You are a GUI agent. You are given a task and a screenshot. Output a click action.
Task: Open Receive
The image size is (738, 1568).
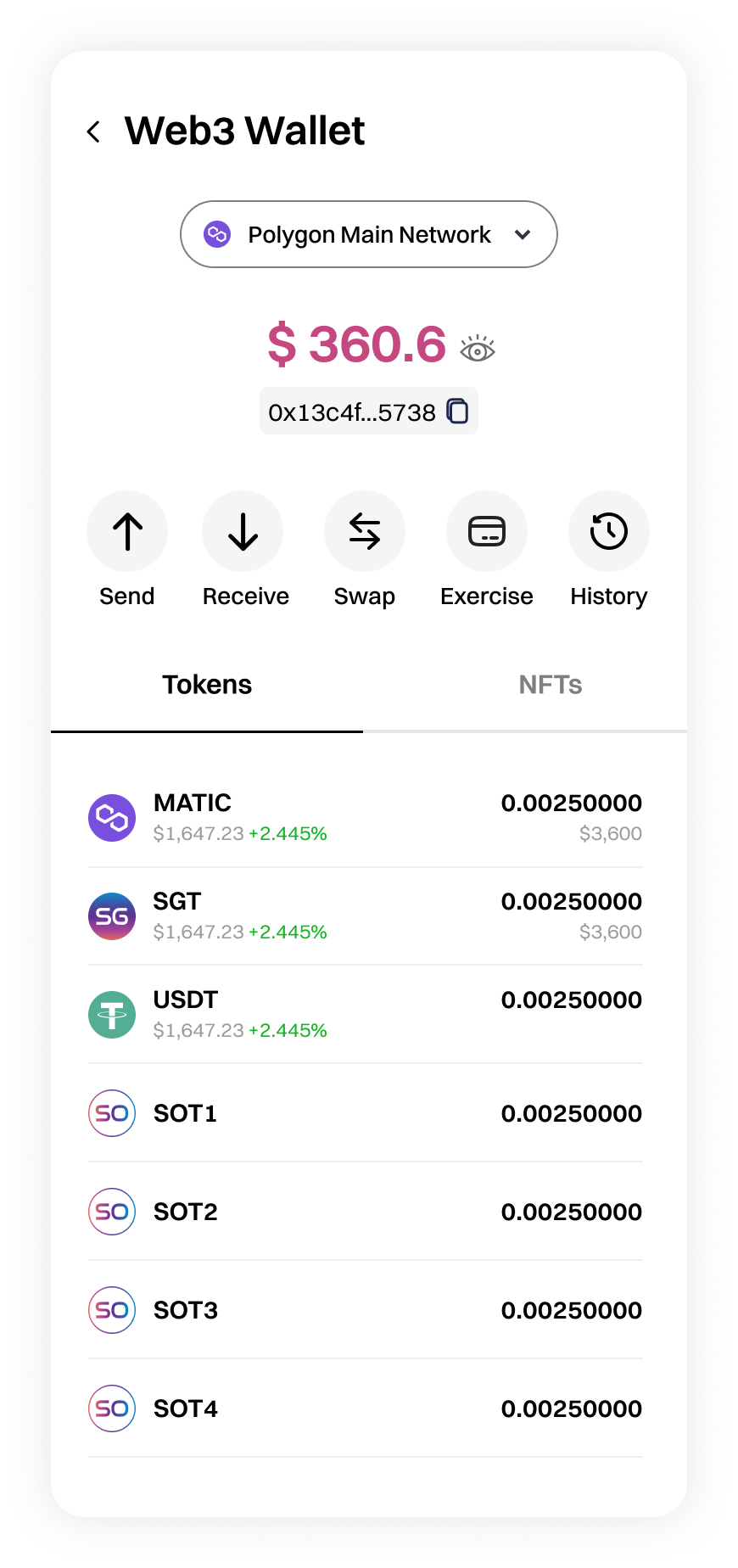(243, 532)
